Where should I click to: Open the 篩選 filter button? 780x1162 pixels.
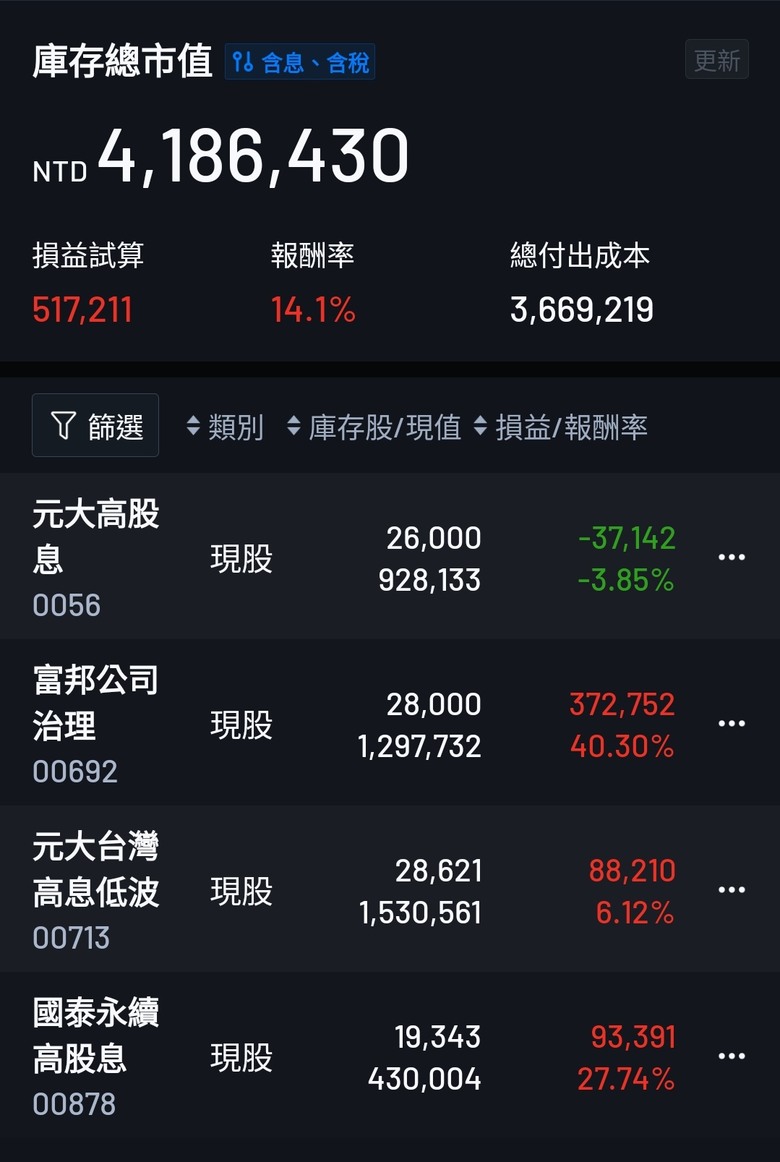coord(96,426)
